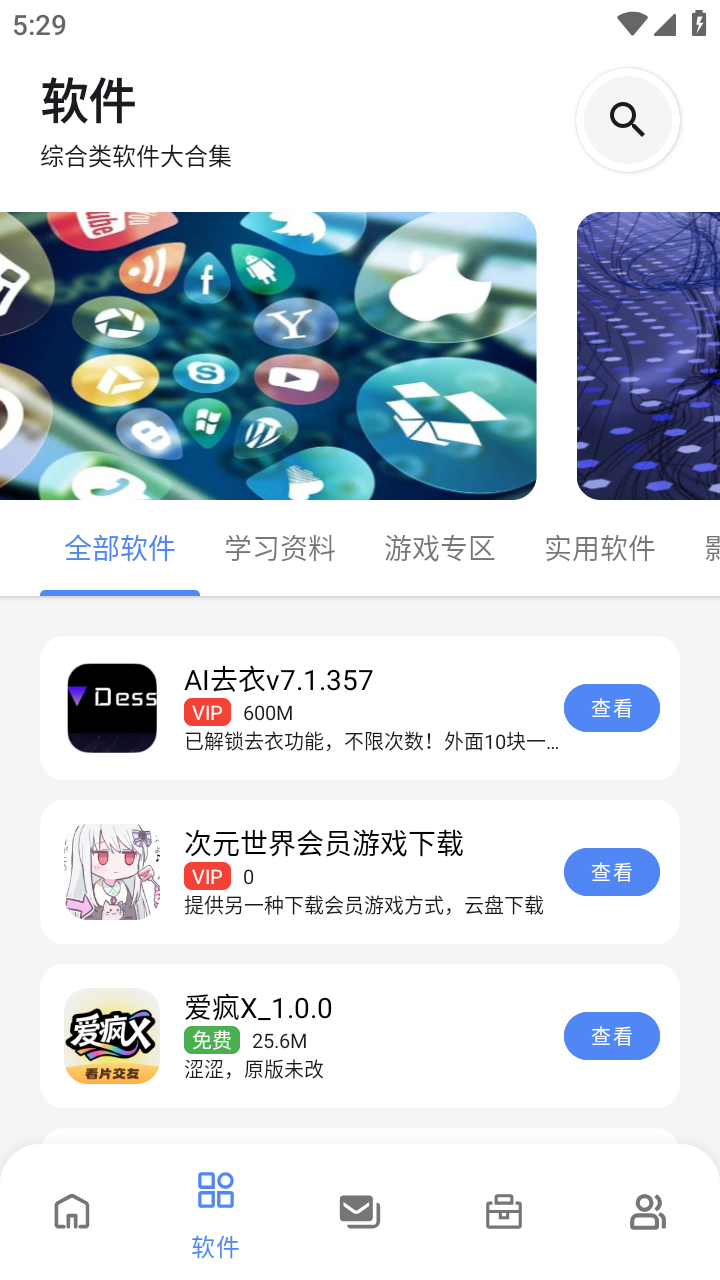Select the 实用软件 tab
This screenshot has width=720, height=1280.
[599, 548]
